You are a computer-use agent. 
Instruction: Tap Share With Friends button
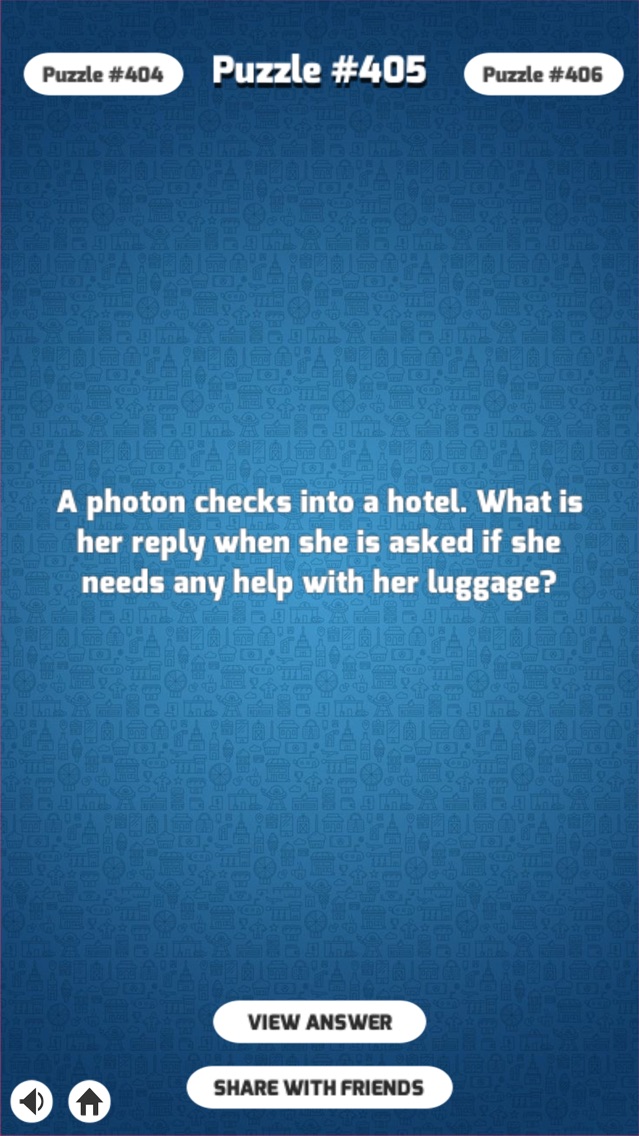[x=320, y=1087]
